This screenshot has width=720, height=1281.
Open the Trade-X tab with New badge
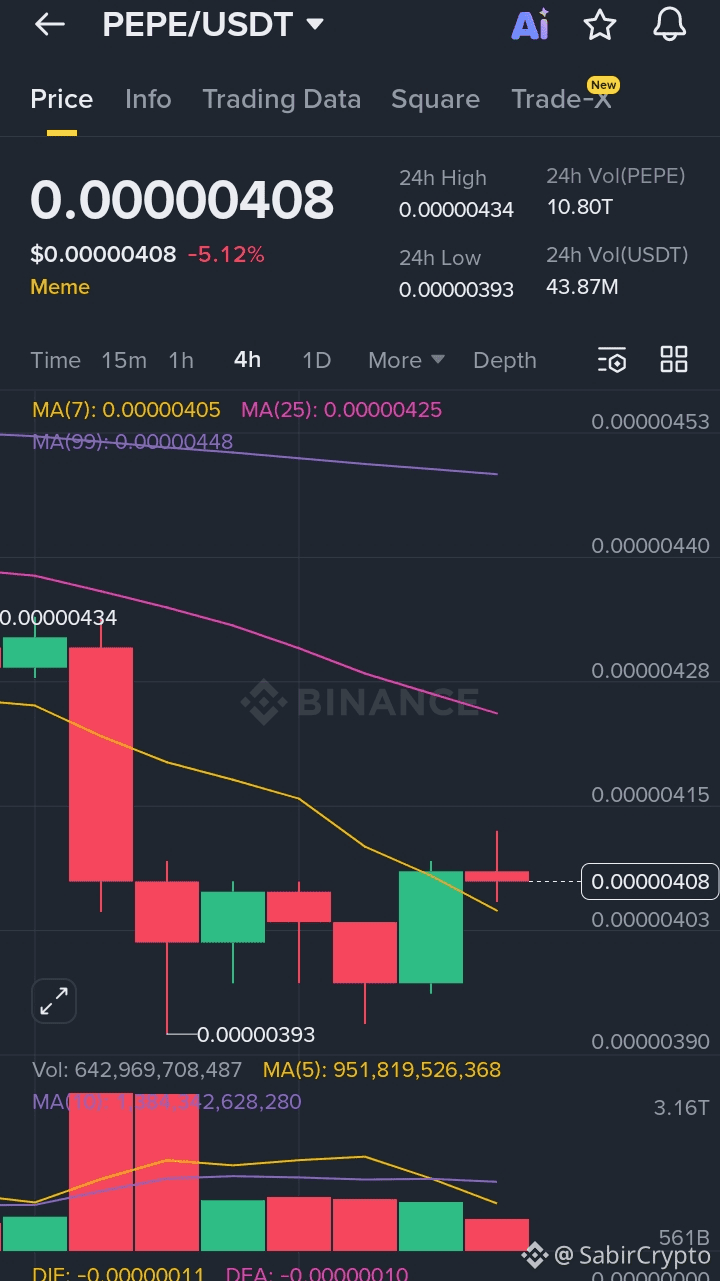click(560, 99)
